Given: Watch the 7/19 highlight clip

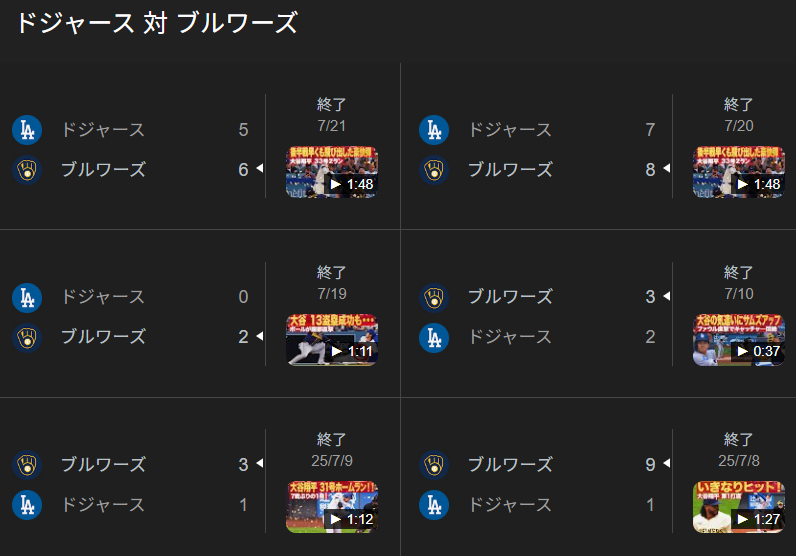Looking at the screenshot, I should pos(331,339).
